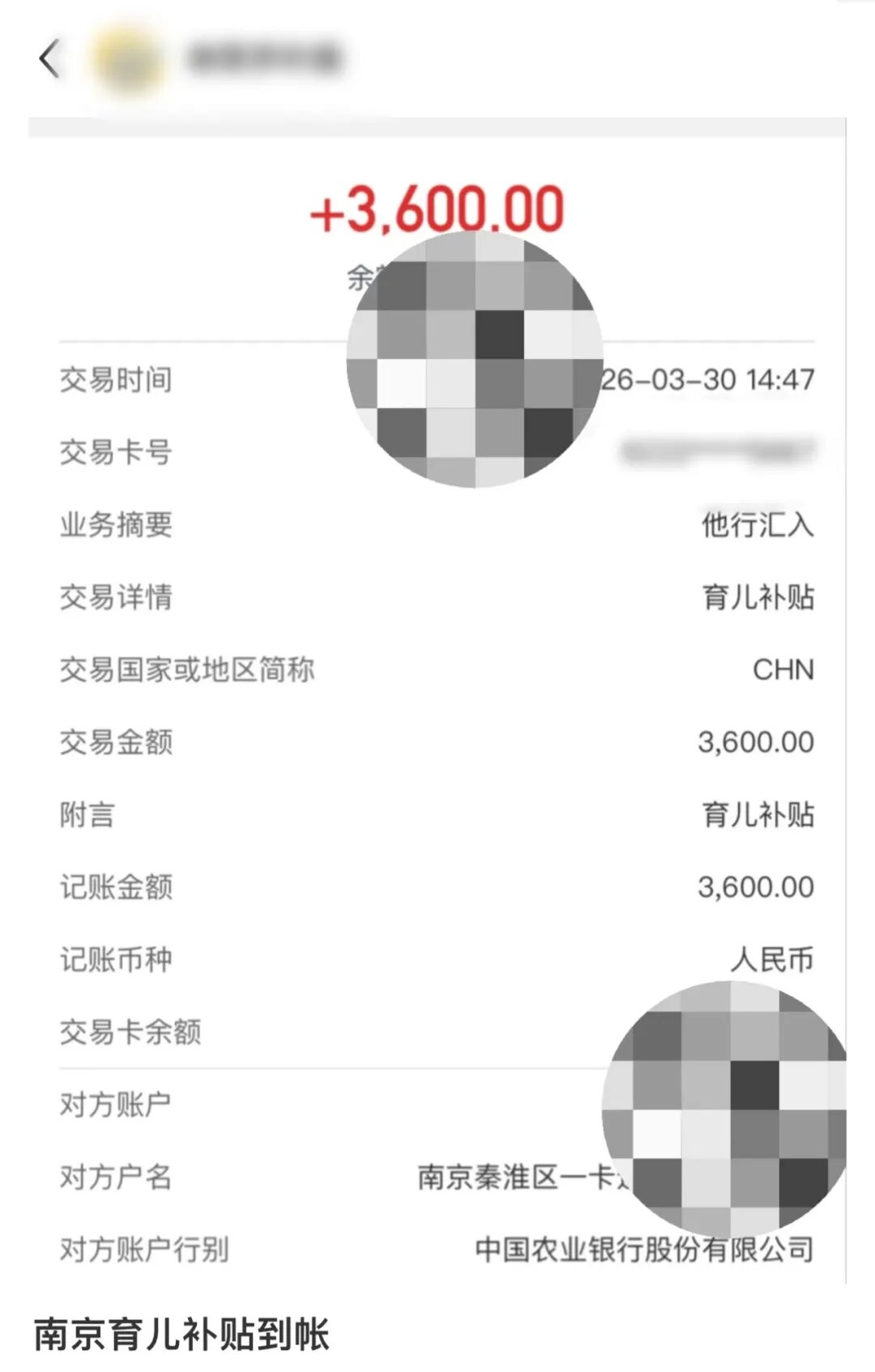Image resolution: width=875 pixels, height=1372 pixels.
Task: Go back from the transaction details
Action: 50,59
